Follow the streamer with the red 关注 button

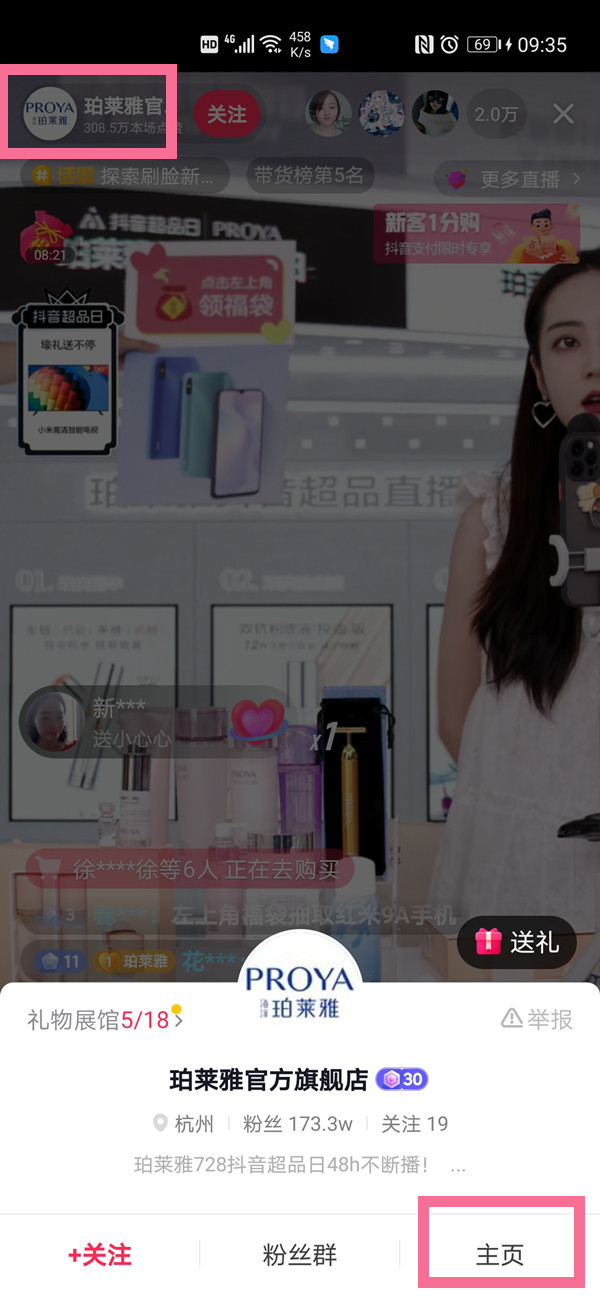click(x=227, y=114)
